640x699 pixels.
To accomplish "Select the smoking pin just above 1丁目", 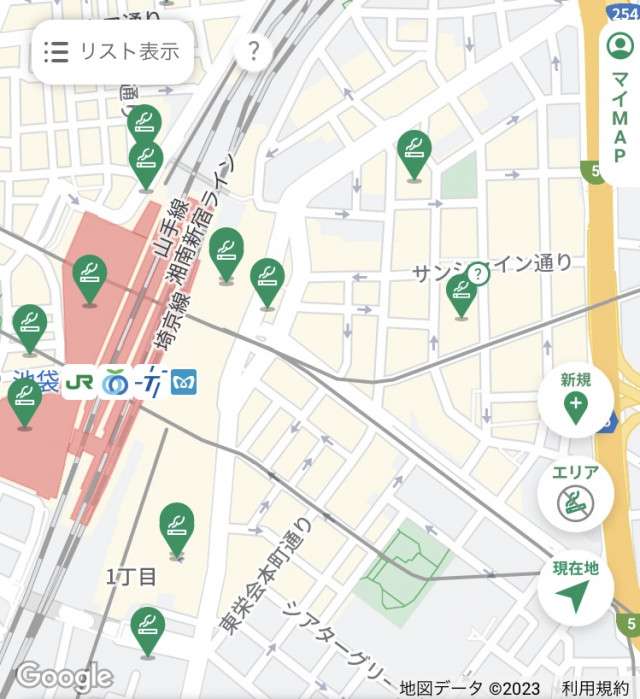I will click(x=177, y=528).
